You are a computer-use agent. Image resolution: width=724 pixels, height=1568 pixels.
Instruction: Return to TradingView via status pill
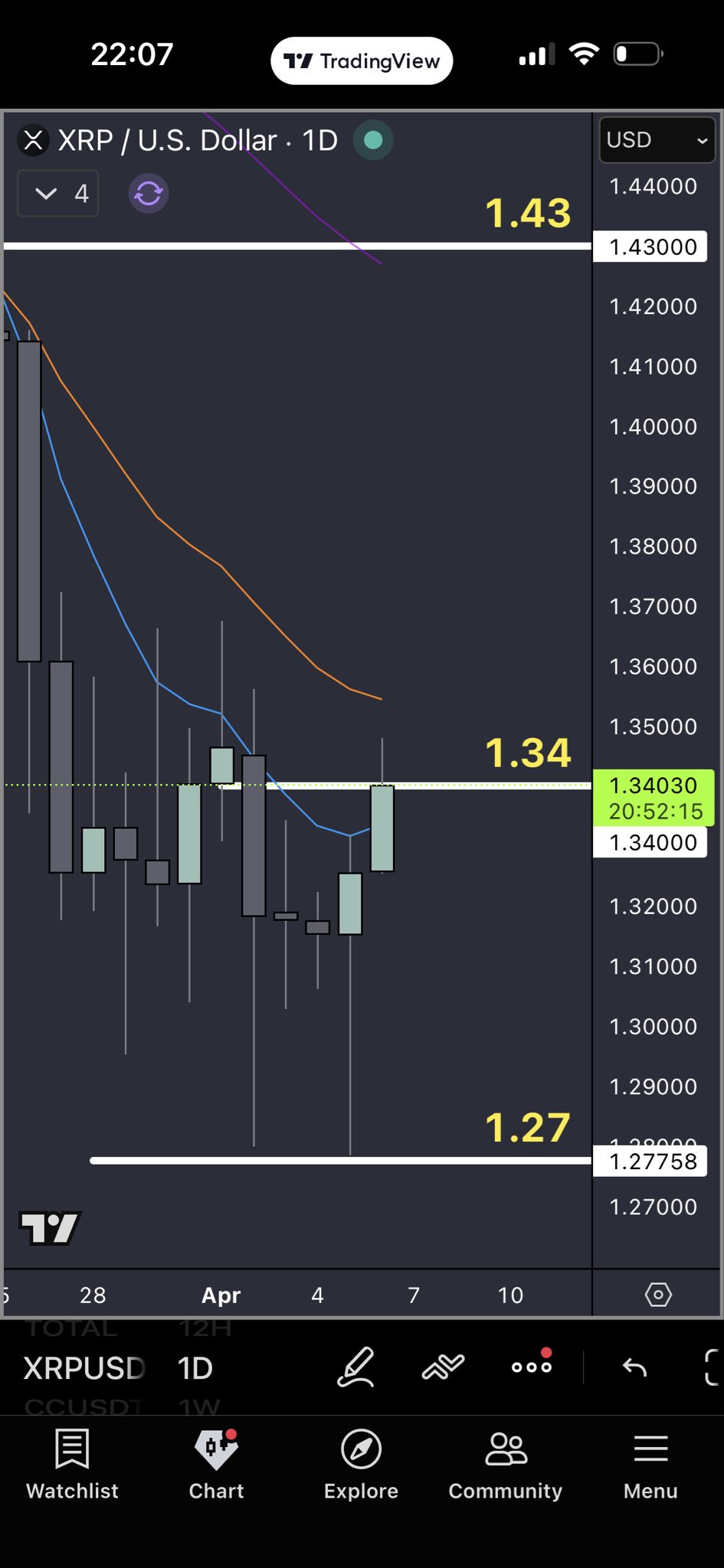[x=362, y=61]
